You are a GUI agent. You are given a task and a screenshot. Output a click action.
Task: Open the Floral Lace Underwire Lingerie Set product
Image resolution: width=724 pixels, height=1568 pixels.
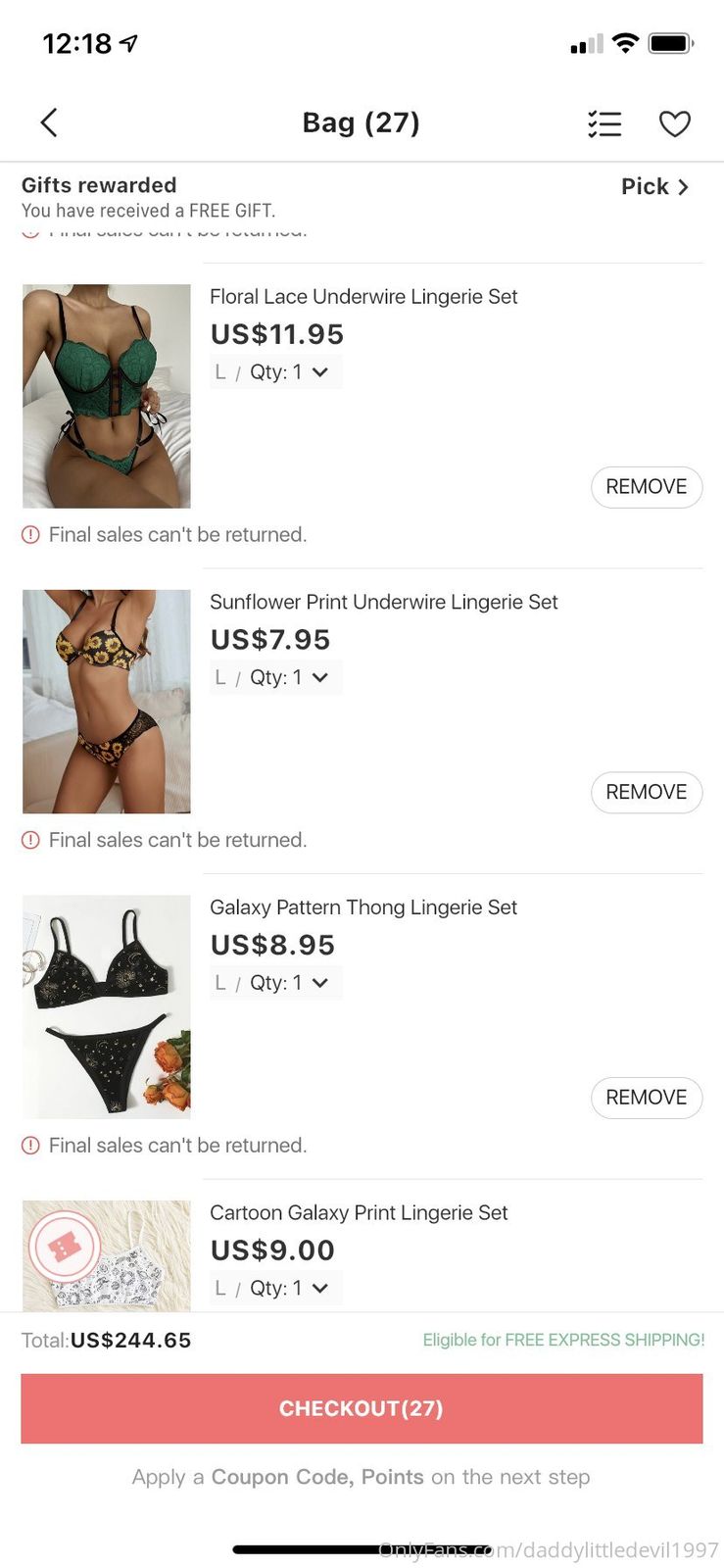click(x=363, y=297)
